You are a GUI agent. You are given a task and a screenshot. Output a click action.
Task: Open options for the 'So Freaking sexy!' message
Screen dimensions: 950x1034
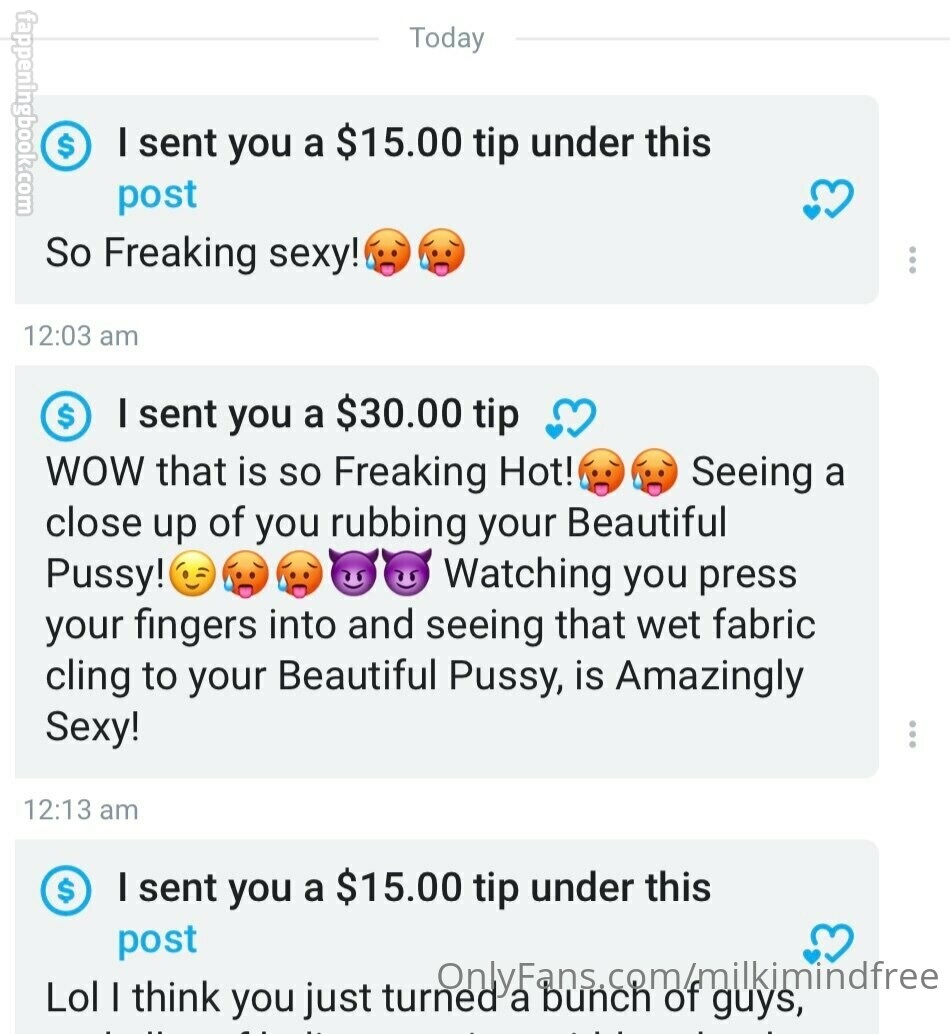click(912, 259)
